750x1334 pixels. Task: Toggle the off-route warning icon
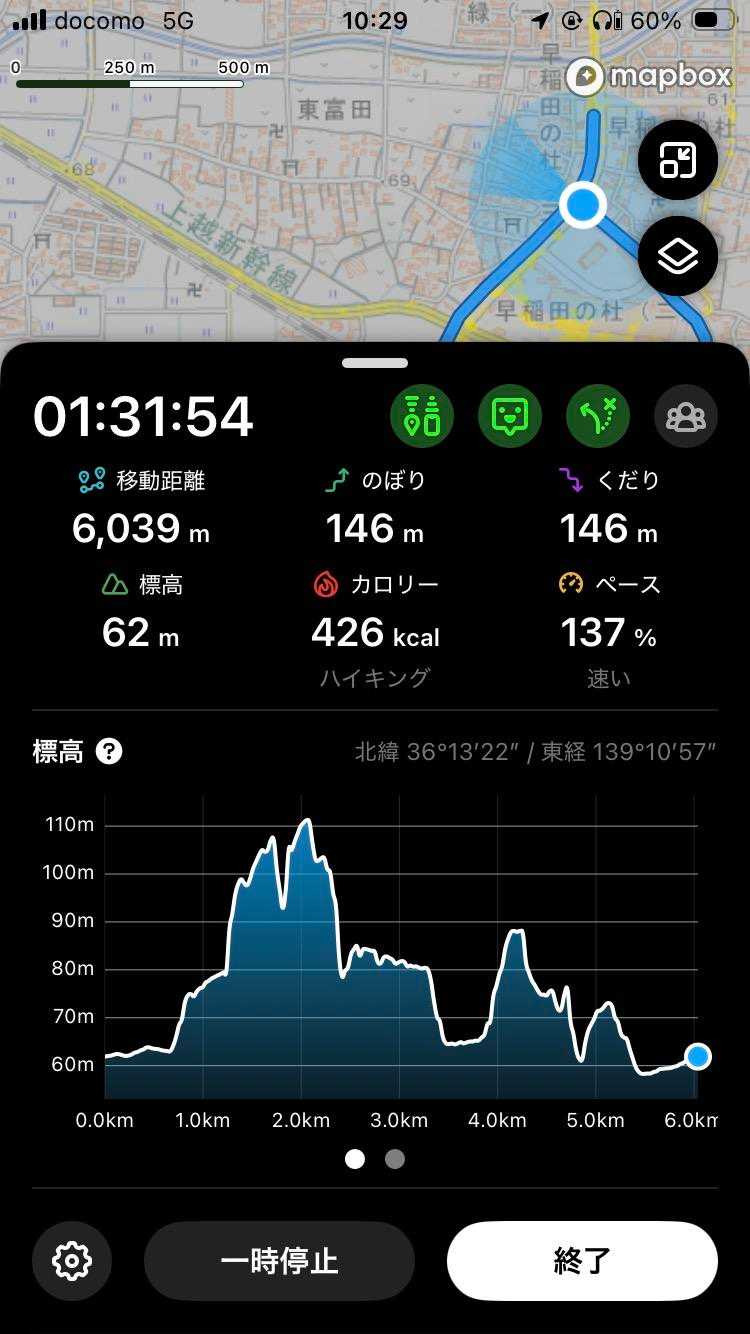click(598, 415)
